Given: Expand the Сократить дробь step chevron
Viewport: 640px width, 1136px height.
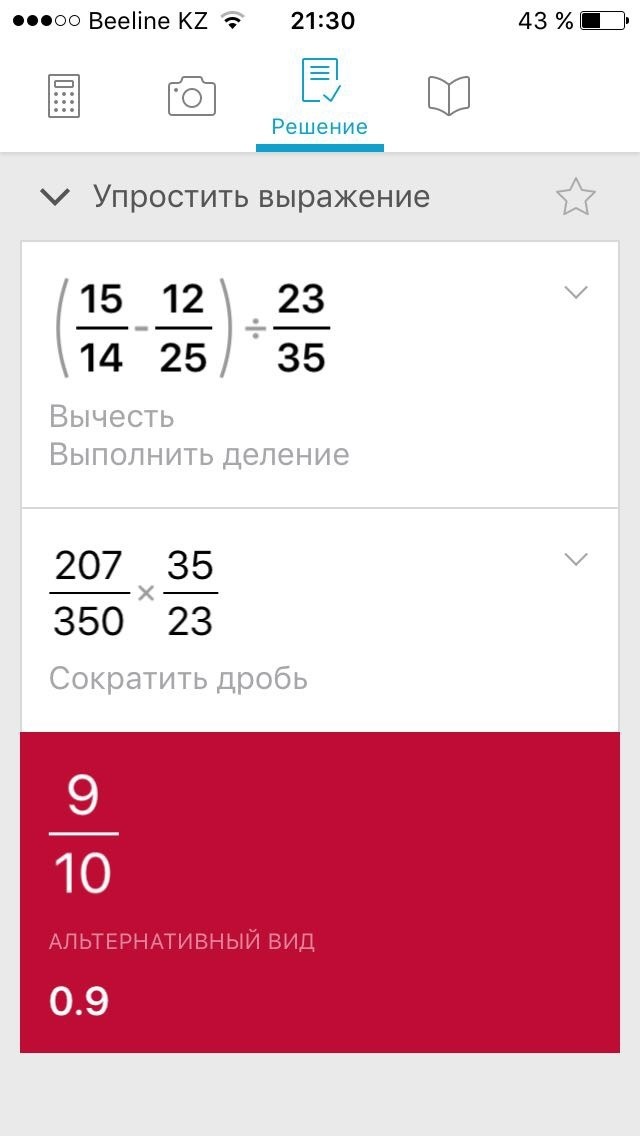Looking at the screenshot, I should pos(576,560).
